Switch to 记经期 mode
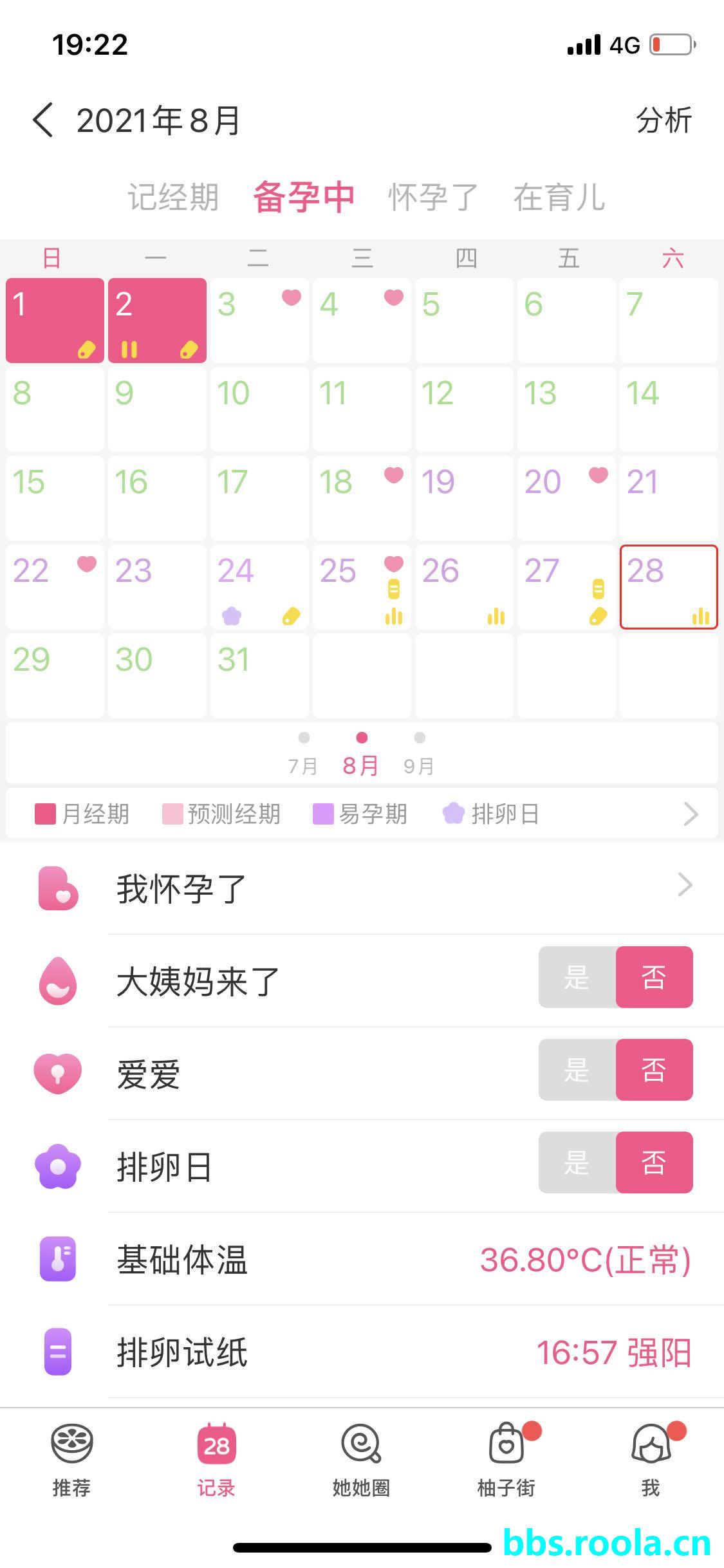 173,197
